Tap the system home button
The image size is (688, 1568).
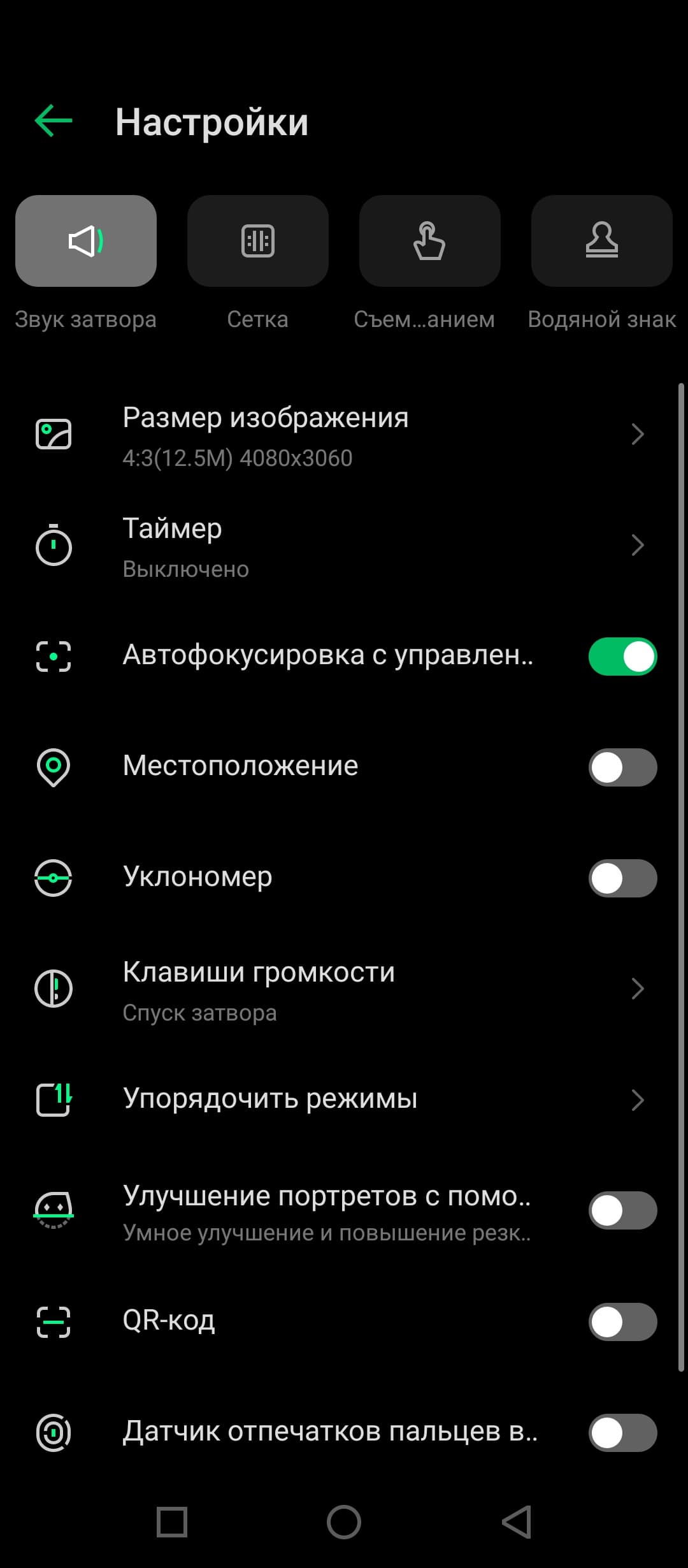[344, 1522]
